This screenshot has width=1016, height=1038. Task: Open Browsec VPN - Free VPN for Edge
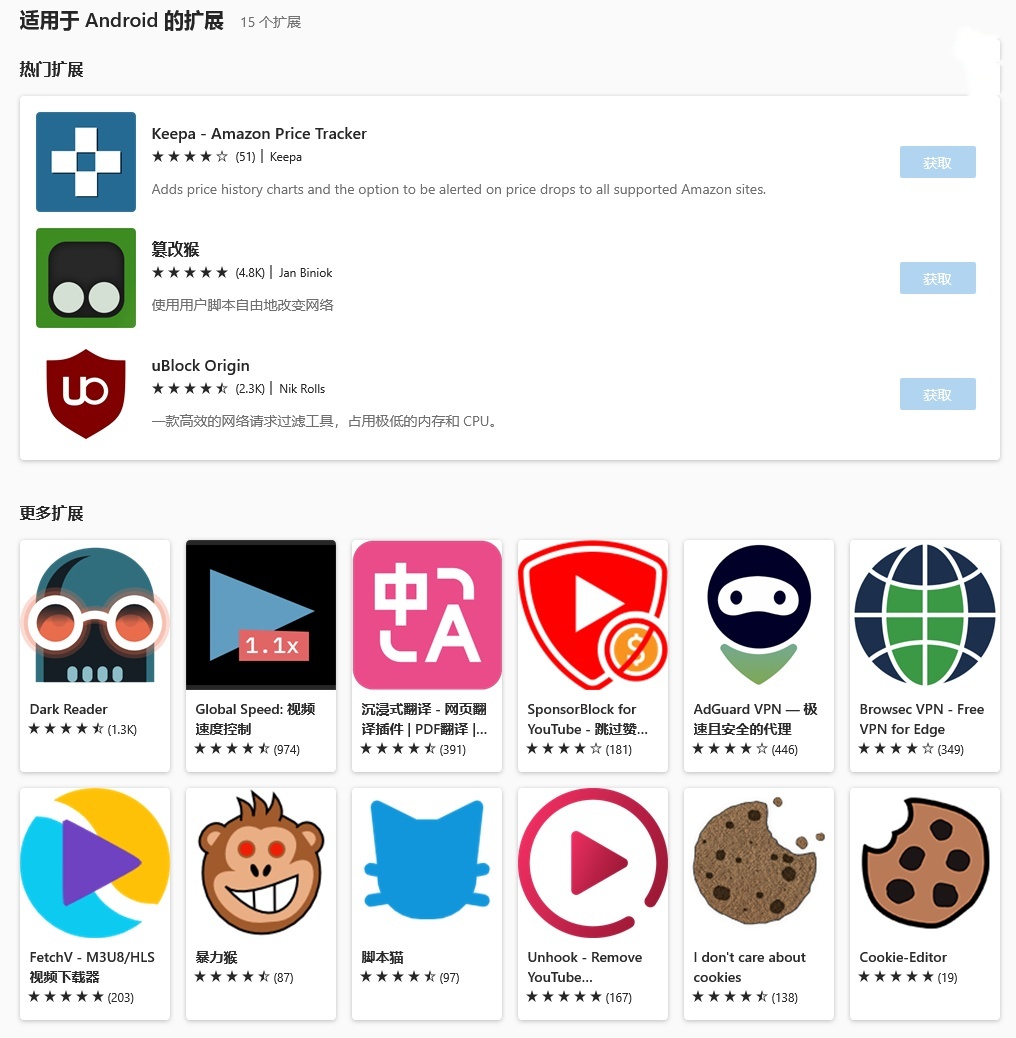pos(925,655)
